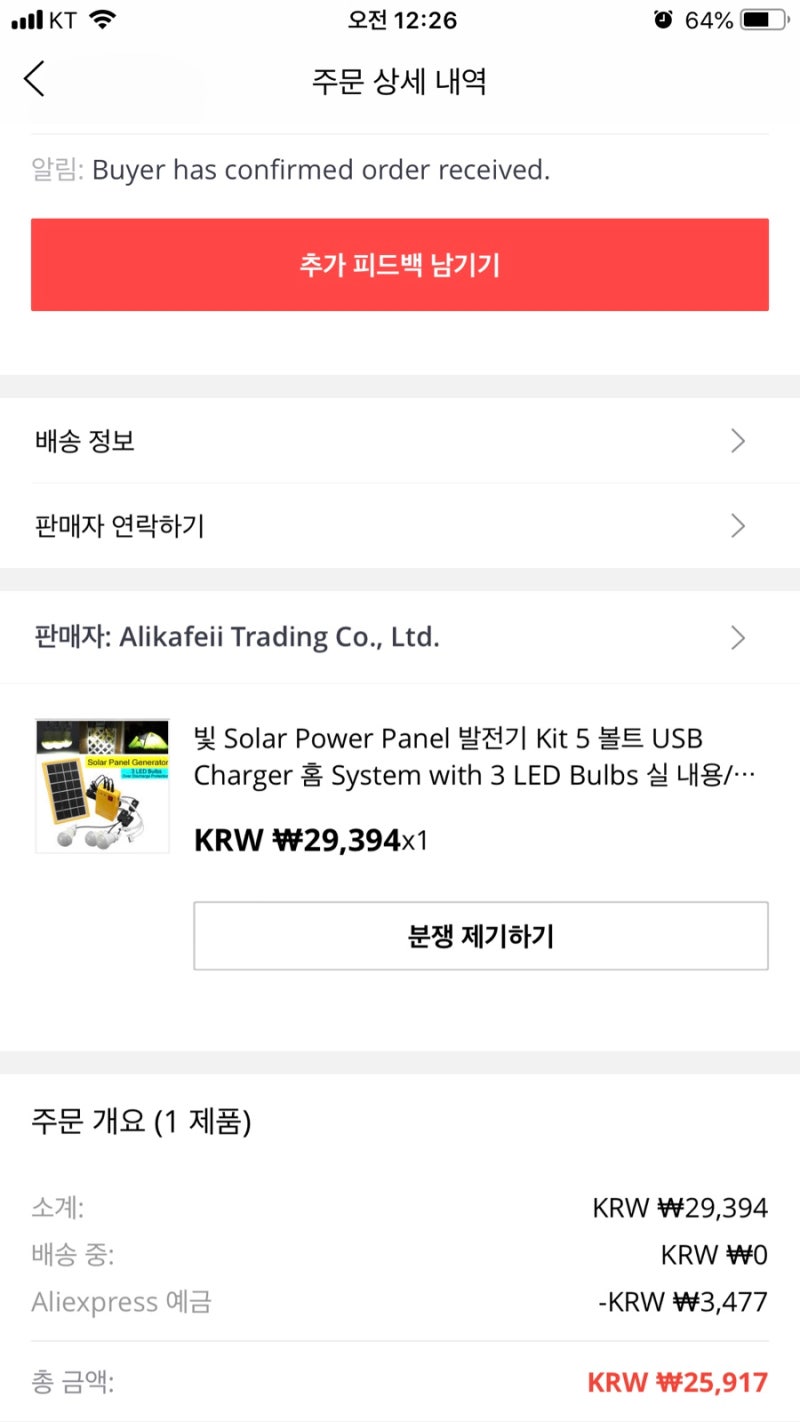The image size is (800, 1422).
Task: Open 판매자 연락하기 to contact seller
Action: (x=400, y=526)
